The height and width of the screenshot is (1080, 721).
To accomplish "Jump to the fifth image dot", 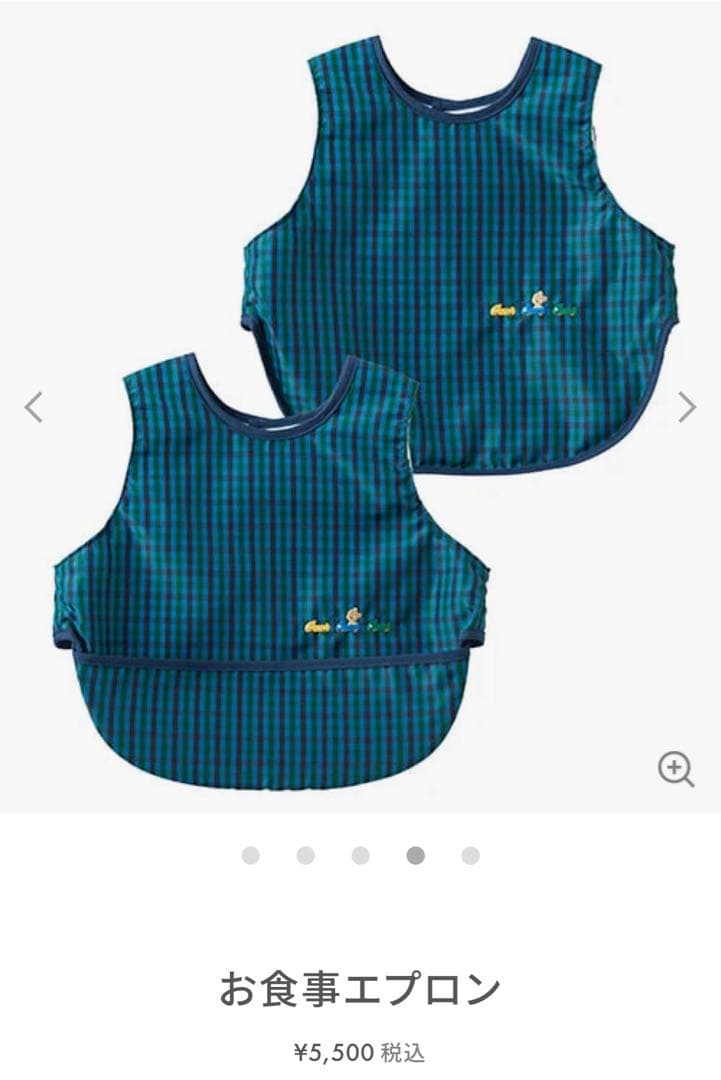I will pyautogui.click(x=471, y=856).
